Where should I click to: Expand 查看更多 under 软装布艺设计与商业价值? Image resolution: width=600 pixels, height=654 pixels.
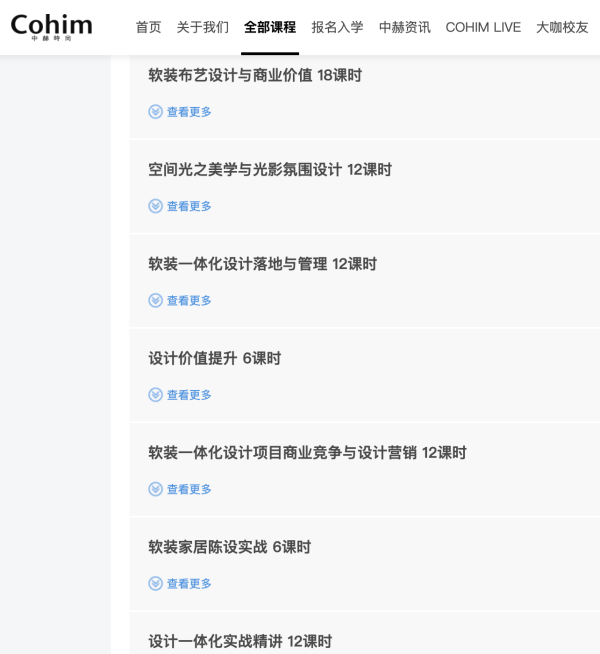pyautogui.click(x=181, y=112)
